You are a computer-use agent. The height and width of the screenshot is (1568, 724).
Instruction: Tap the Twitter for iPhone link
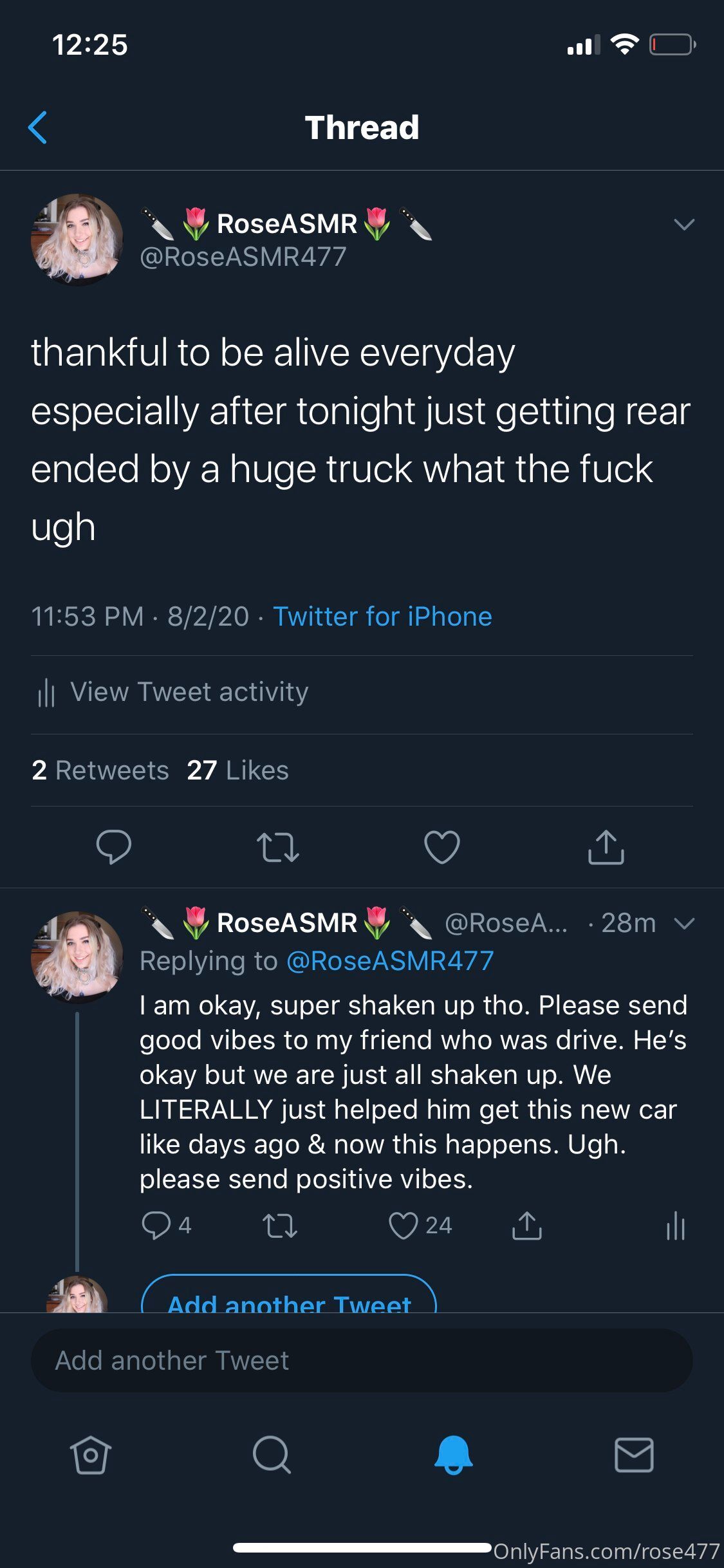(x=383, y=616)
